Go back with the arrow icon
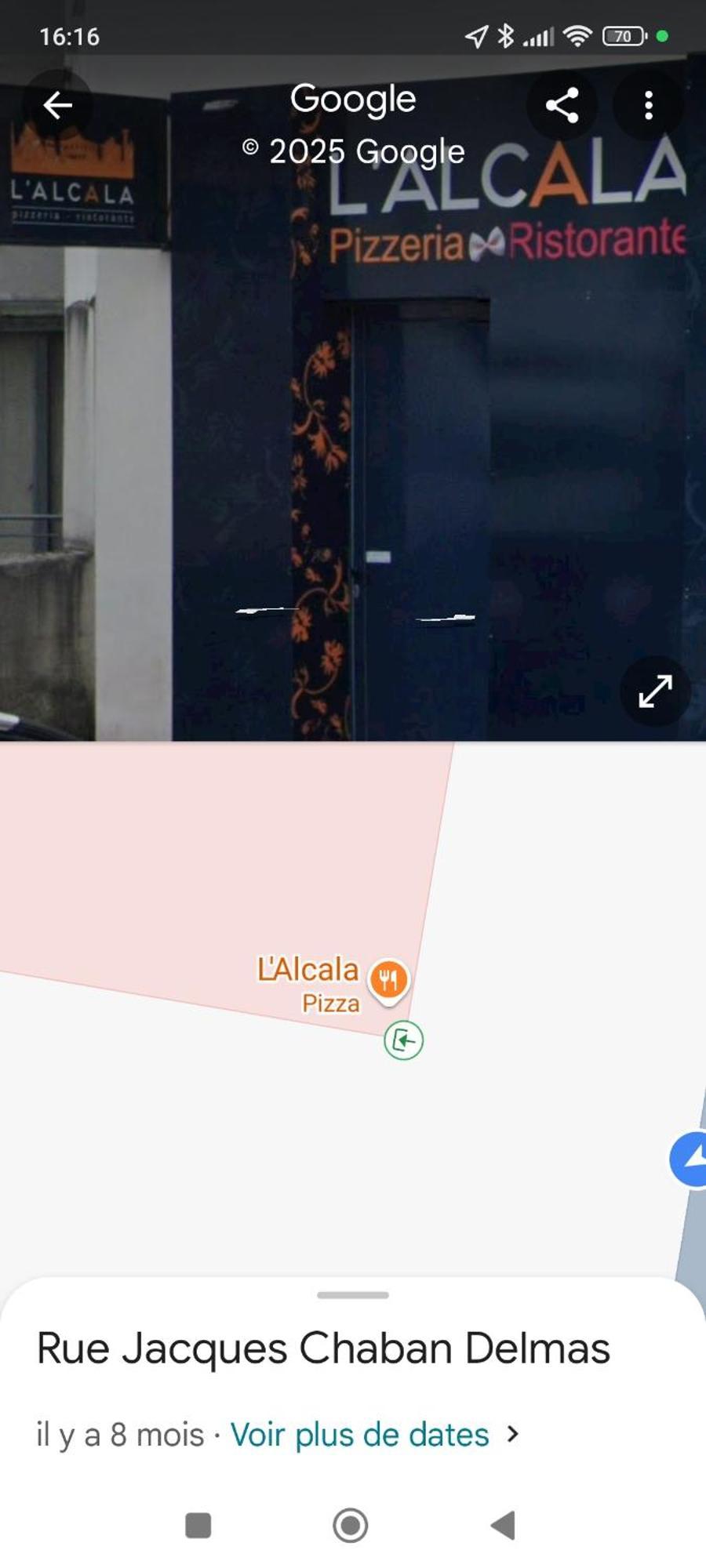 pos(57,105)
